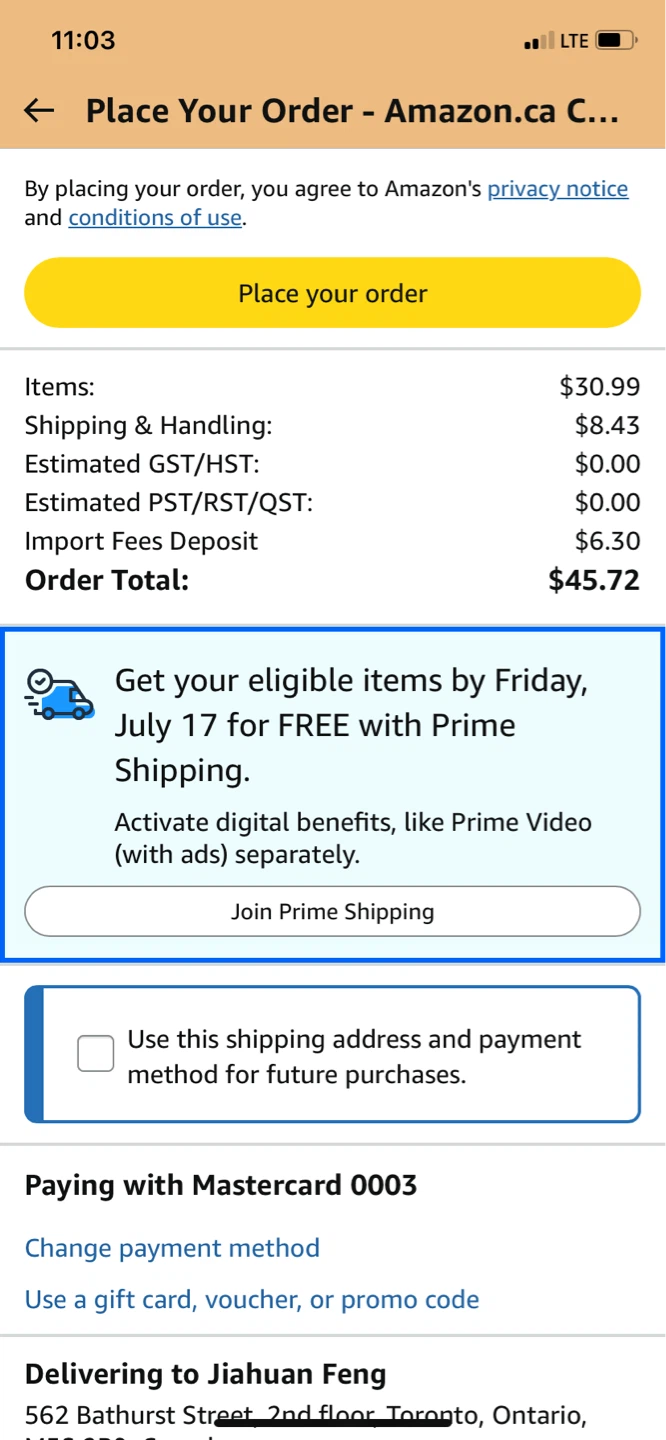Check the box to save address and payment
666x1440 pixels.
pyautogui.click(x=96, y=1054)
